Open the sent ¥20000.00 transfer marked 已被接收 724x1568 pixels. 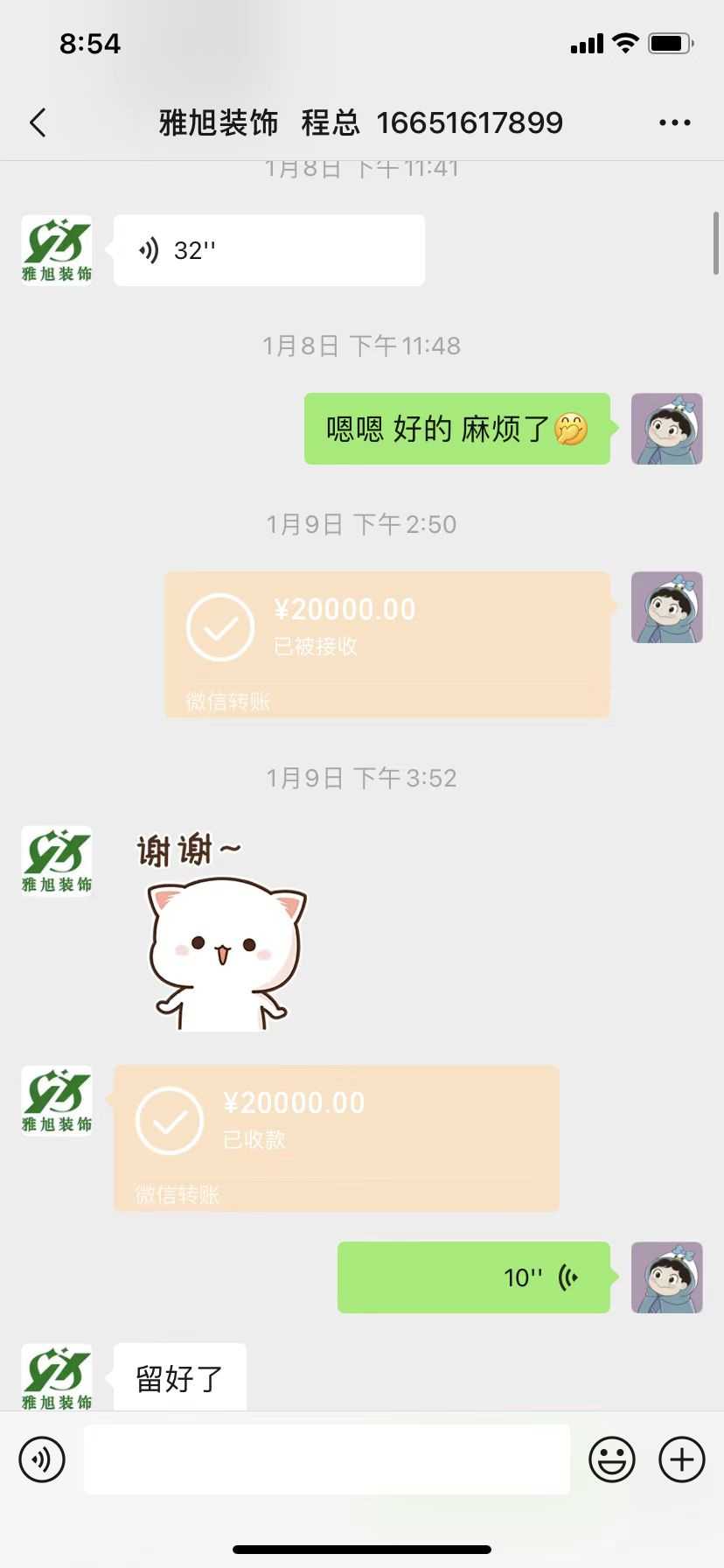386,645
